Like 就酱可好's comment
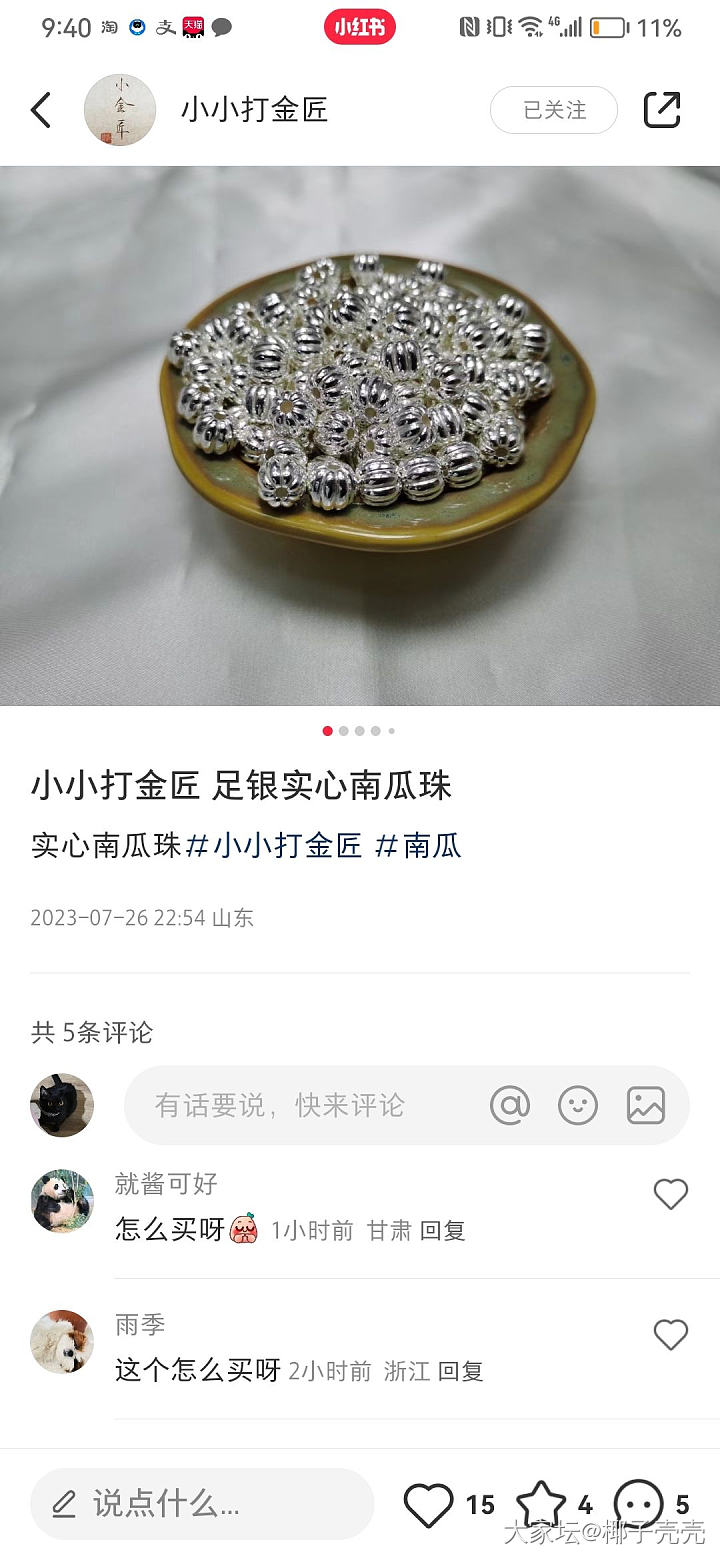 click(x=670, y=1194)
